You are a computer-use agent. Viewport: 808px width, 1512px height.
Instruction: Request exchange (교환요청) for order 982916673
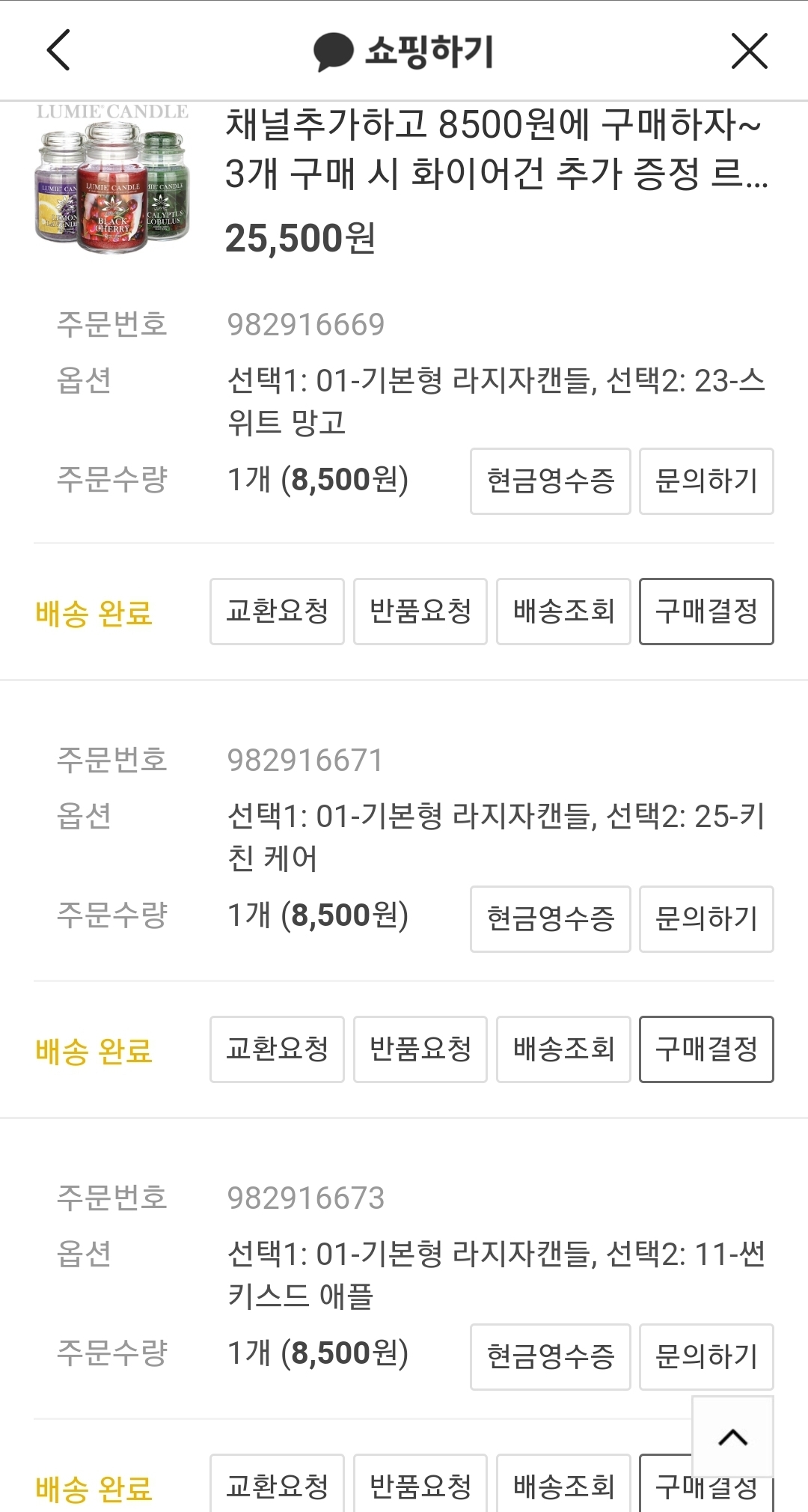tap(277, 1484)
